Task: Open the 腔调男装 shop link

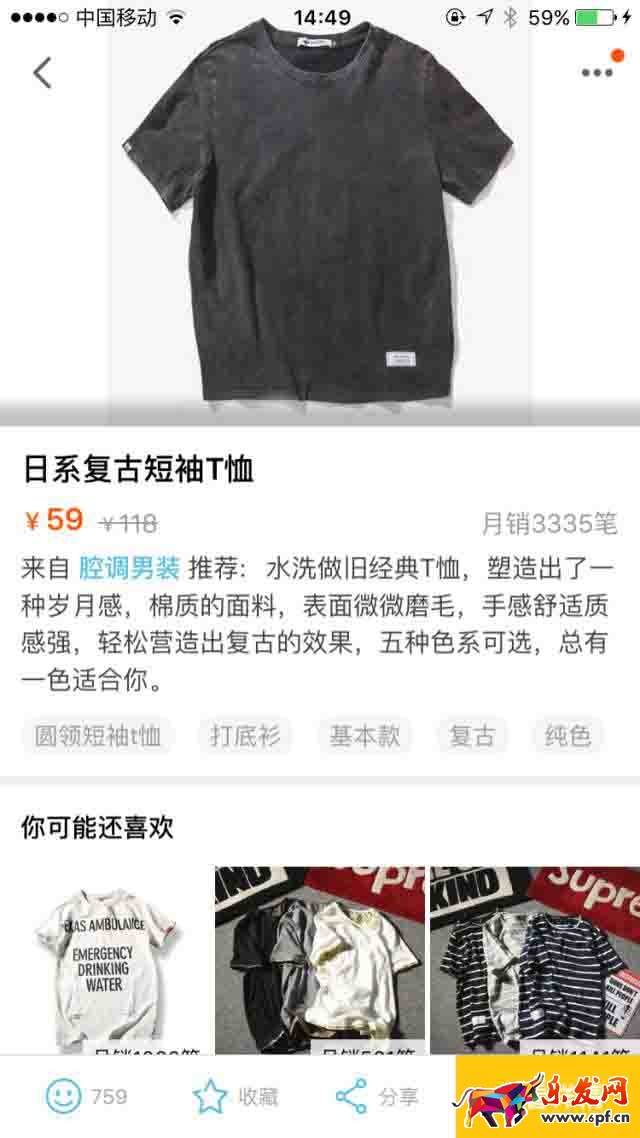Action: [x=130, y=569]
